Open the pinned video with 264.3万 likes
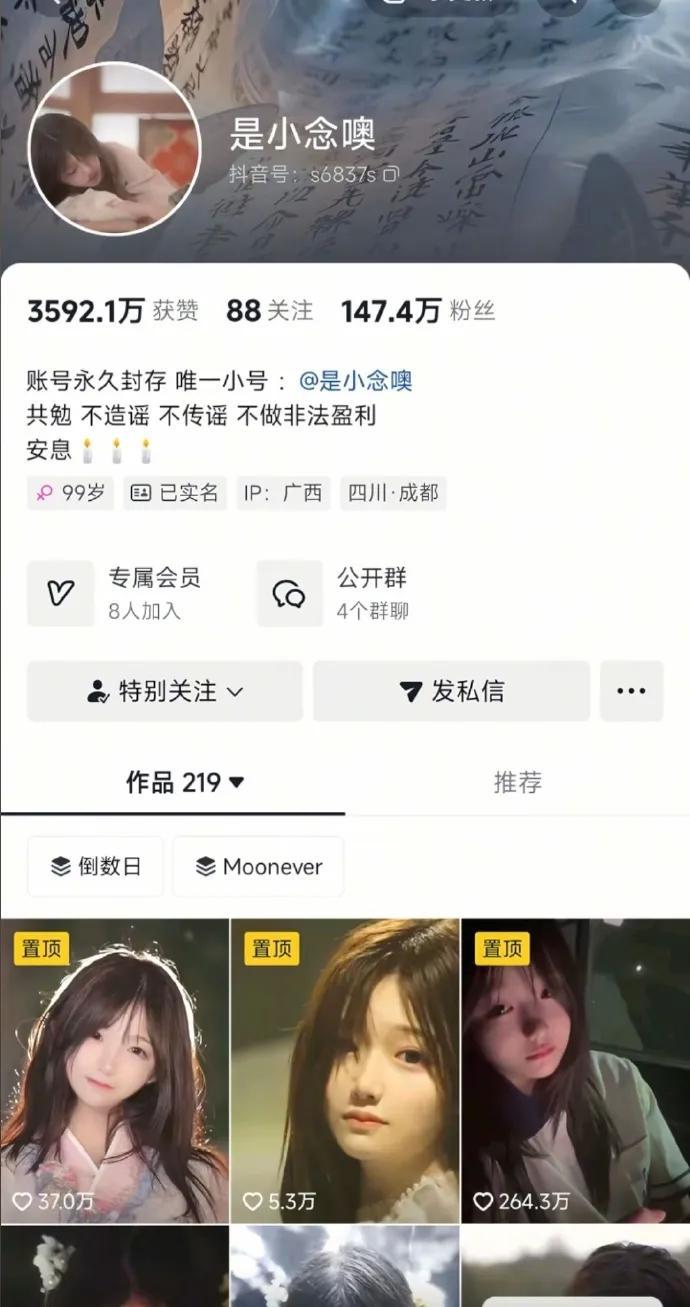Screen dimensions: 690x1307 [x=575, y=1070]
